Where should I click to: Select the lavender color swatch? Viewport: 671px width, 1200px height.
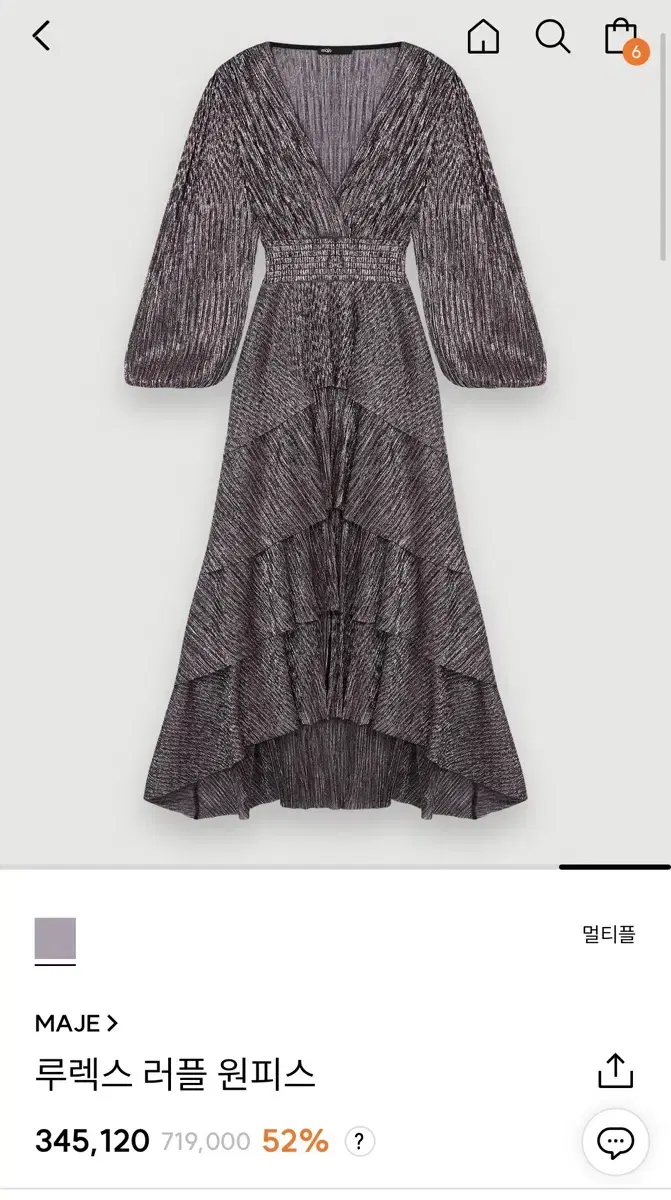[55, 938]
